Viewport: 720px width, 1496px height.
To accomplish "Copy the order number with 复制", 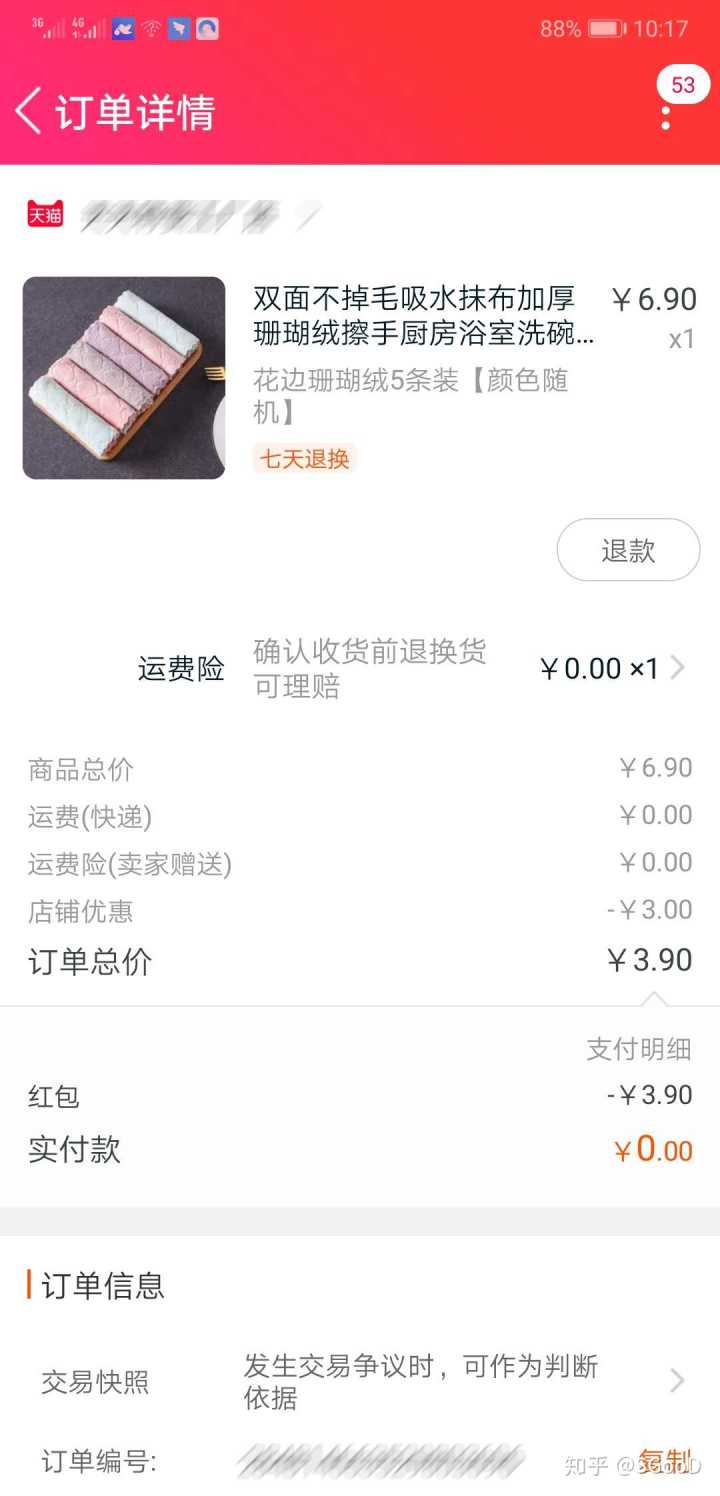I will (x=664, y=1461).
